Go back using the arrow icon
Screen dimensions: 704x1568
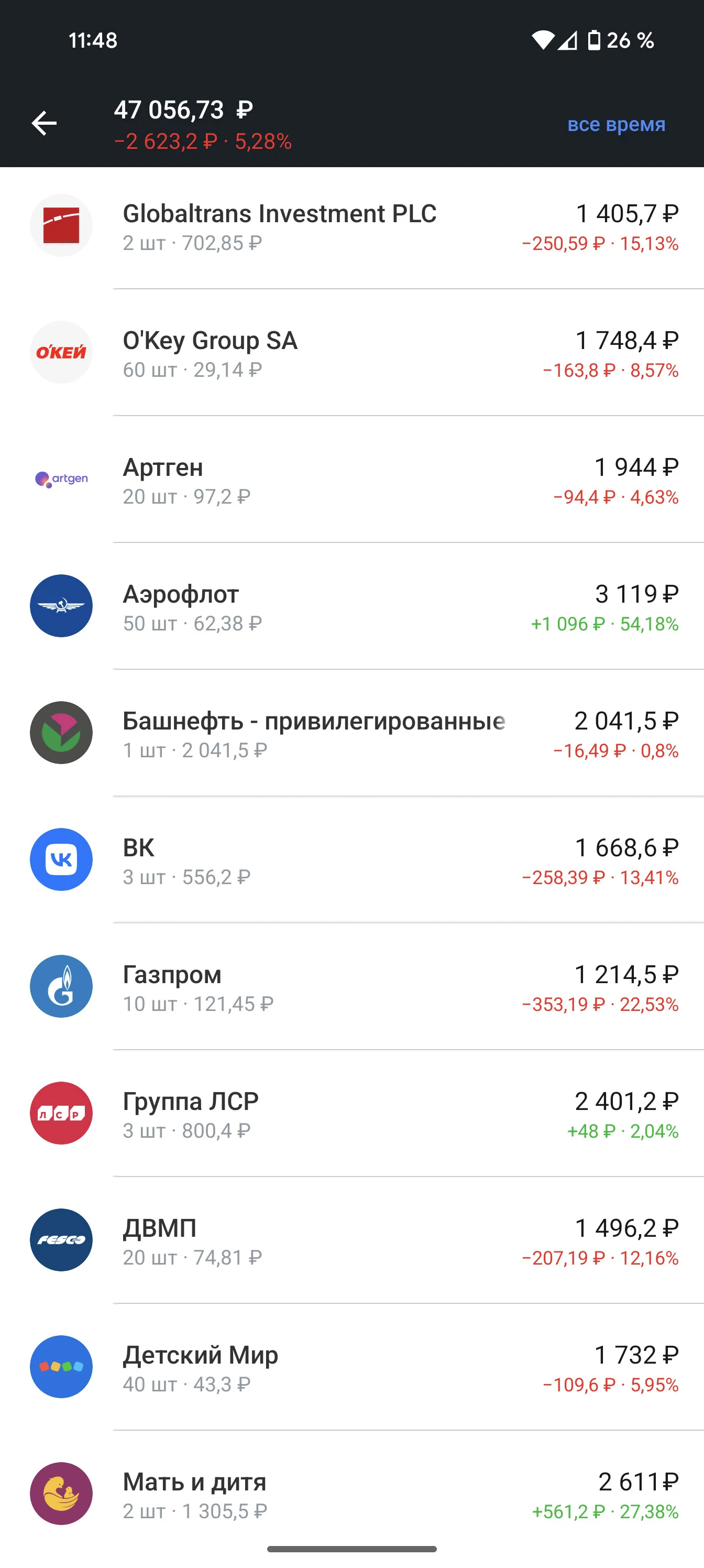click(x=44, y=124)
